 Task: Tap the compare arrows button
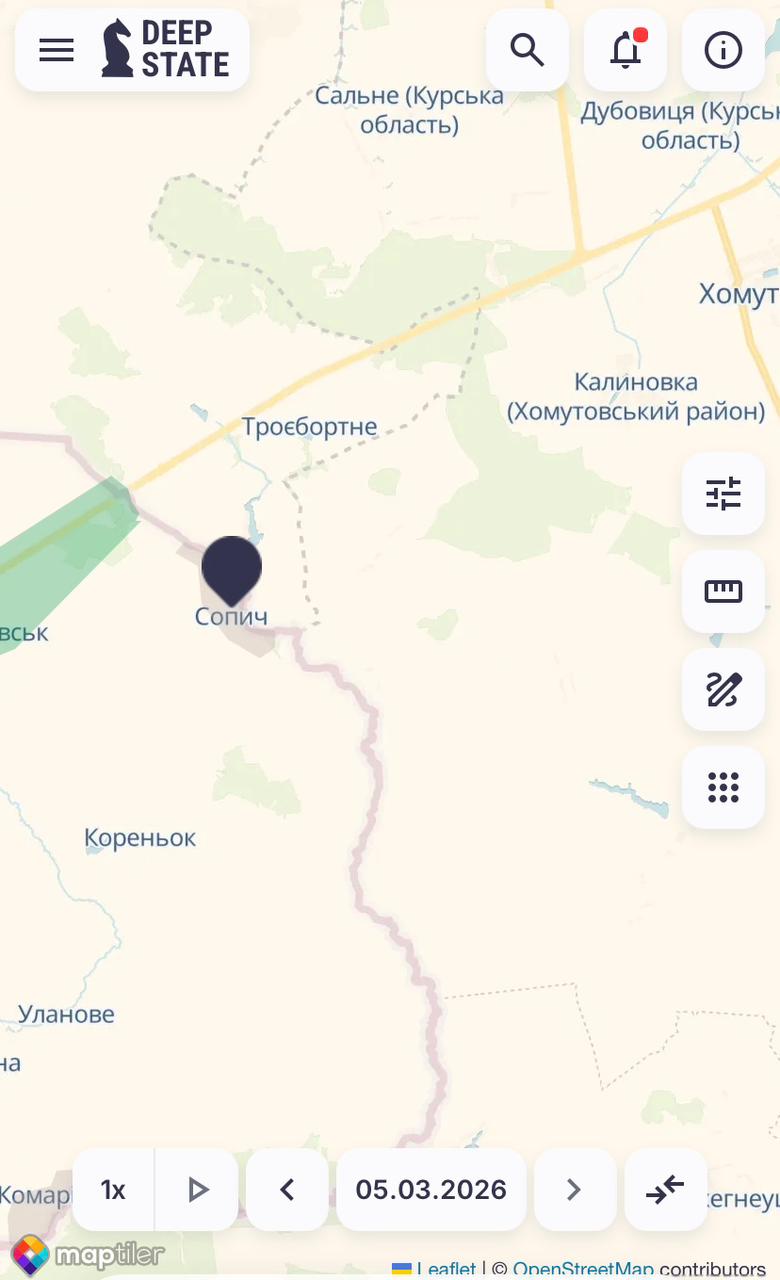pos(665,1189)
